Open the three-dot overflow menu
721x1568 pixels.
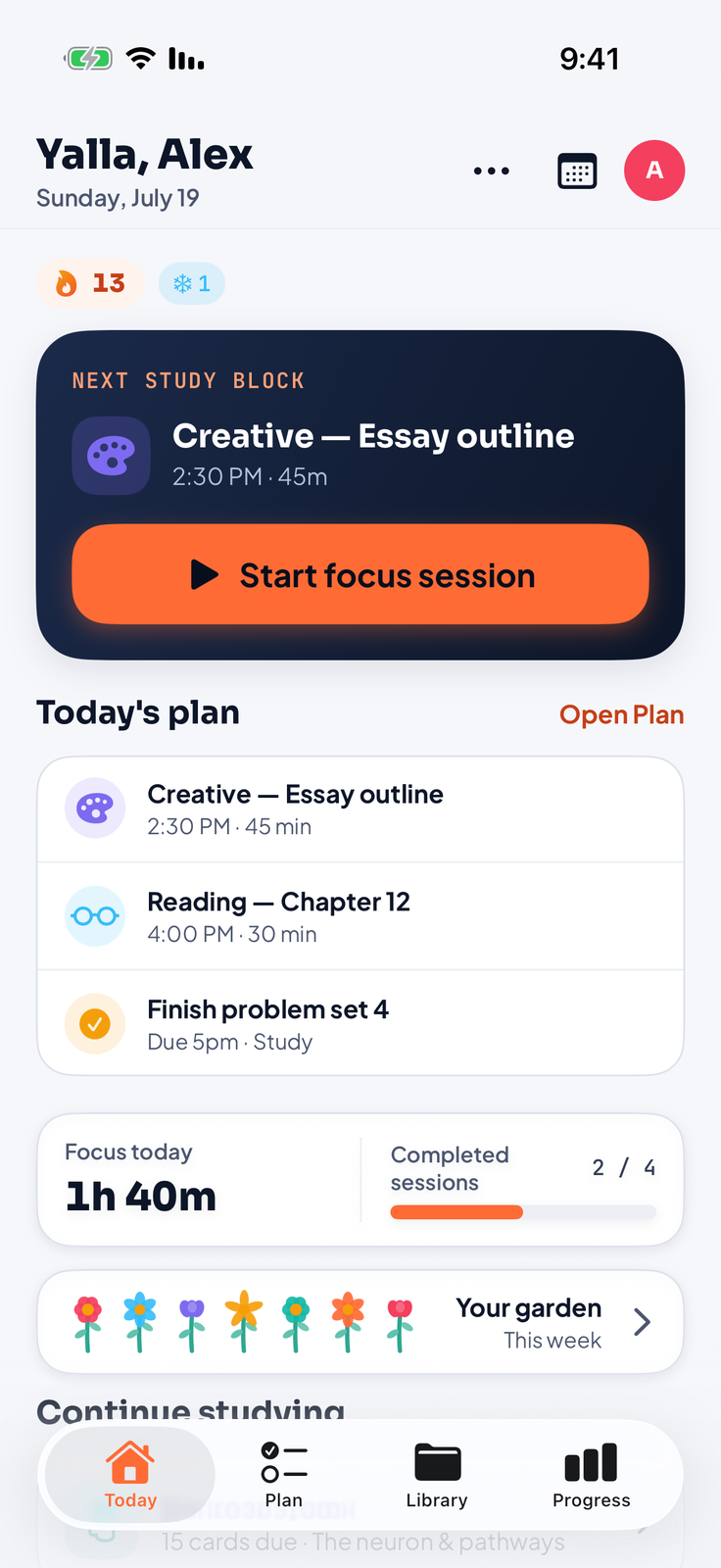pyautogui.click(x=491, y=171)
